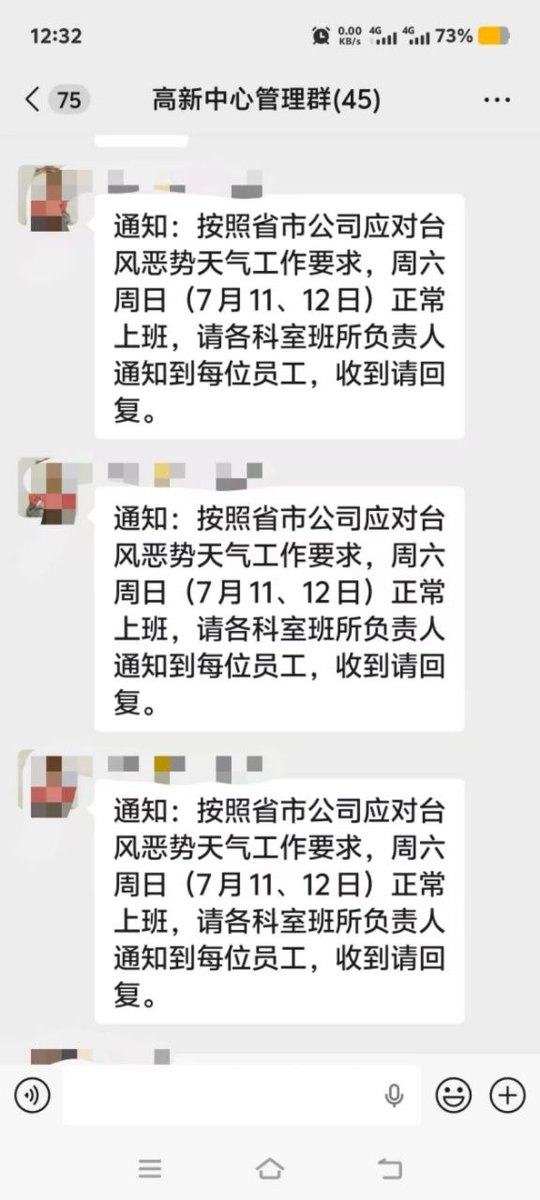Viewport: 540px width, 1200px height.
Task: Open the emoji picker
Action: tap(454, 1096)
